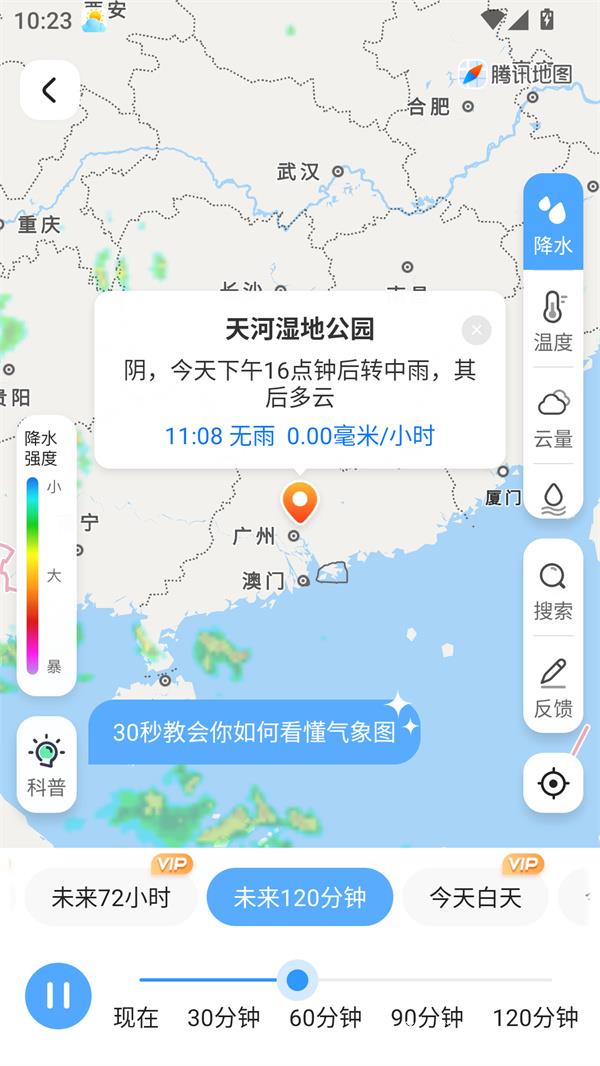Image resolution: width=600 pixels, height=1066 pixels.
Task: Close the 天河湿地公园 info popup
Action: [x=477, y=329]
